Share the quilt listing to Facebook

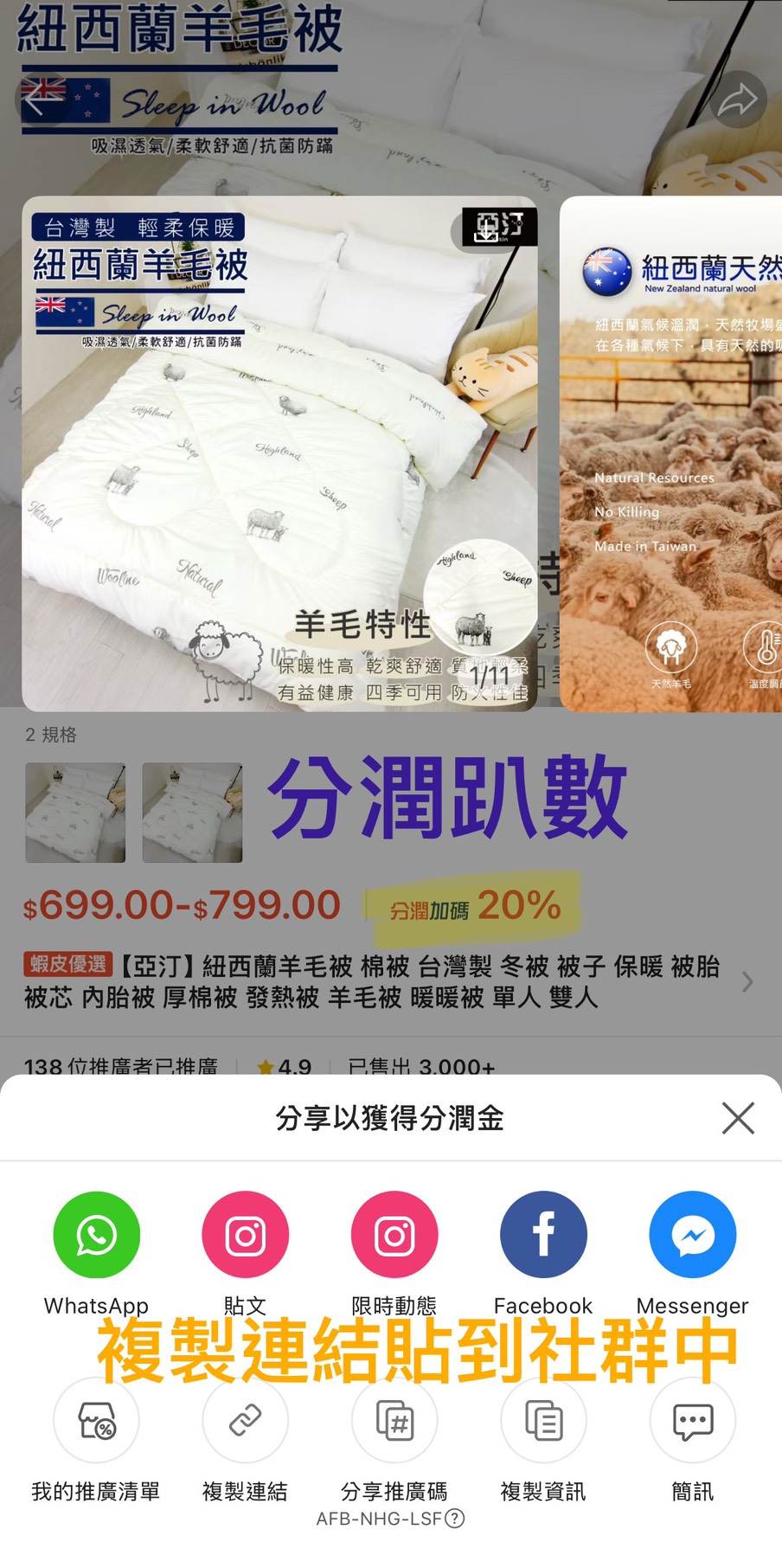542,1235
